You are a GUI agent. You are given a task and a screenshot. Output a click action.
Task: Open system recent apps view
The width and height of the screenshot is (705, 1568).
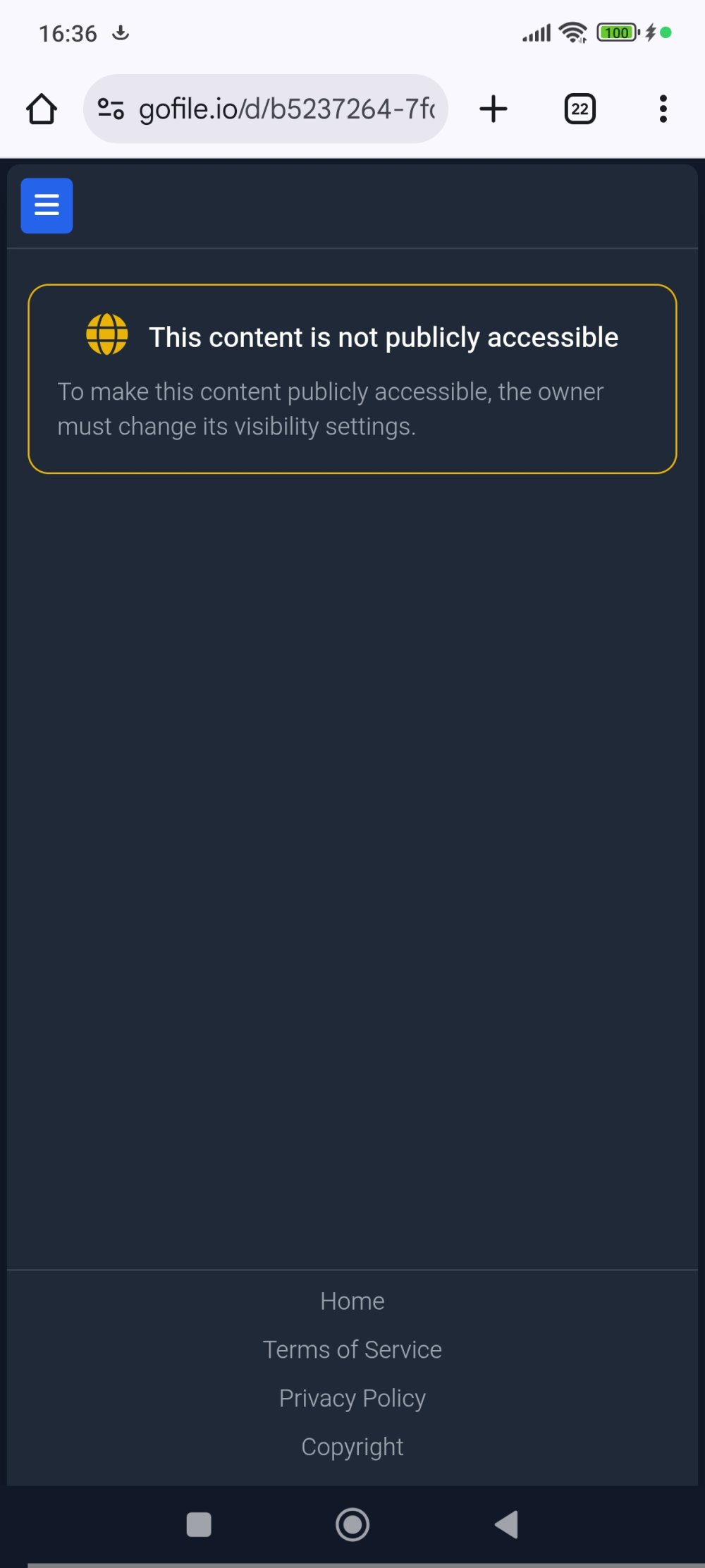pos(199,1524)
